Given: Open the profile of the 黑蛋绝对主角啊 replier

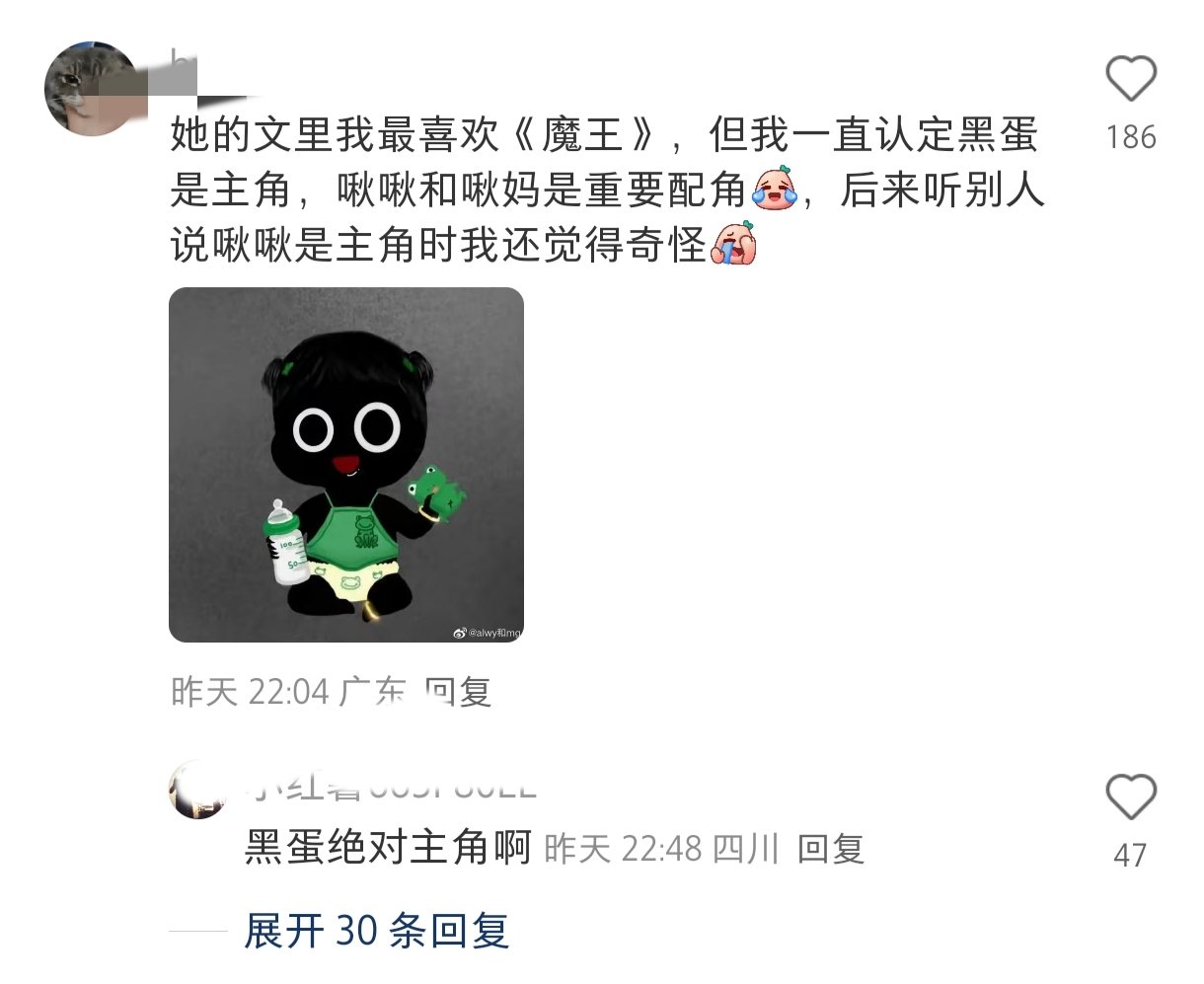Looking at the screenshot, I should click(198, 791).
